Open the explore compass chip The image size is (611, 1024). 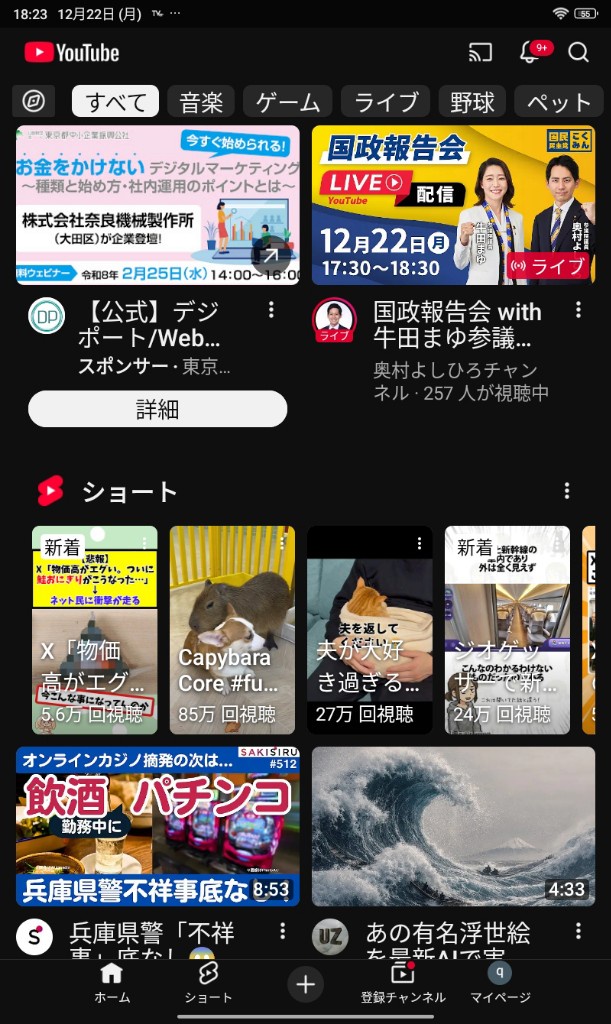pos(33,101)
